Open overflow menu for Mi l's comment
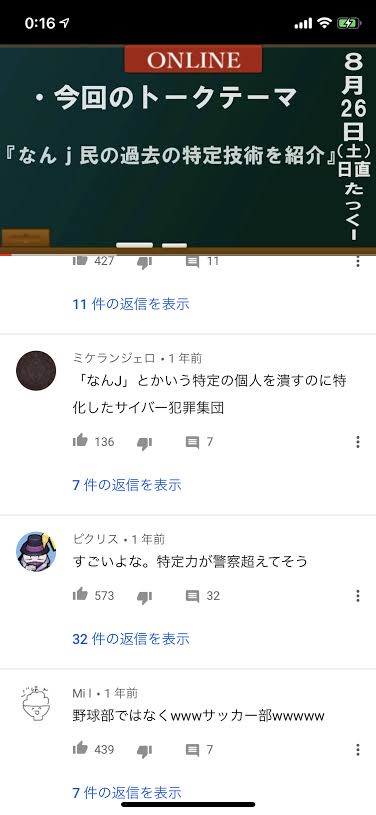Screen dimensions: 376x815 (358, 750)
